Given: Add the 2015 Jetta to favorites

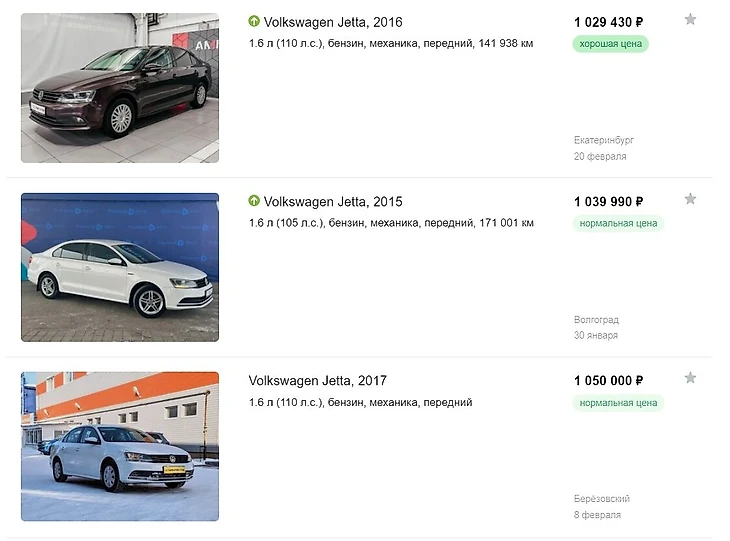Looking at the screenshot, I should (x=690, y=199).
